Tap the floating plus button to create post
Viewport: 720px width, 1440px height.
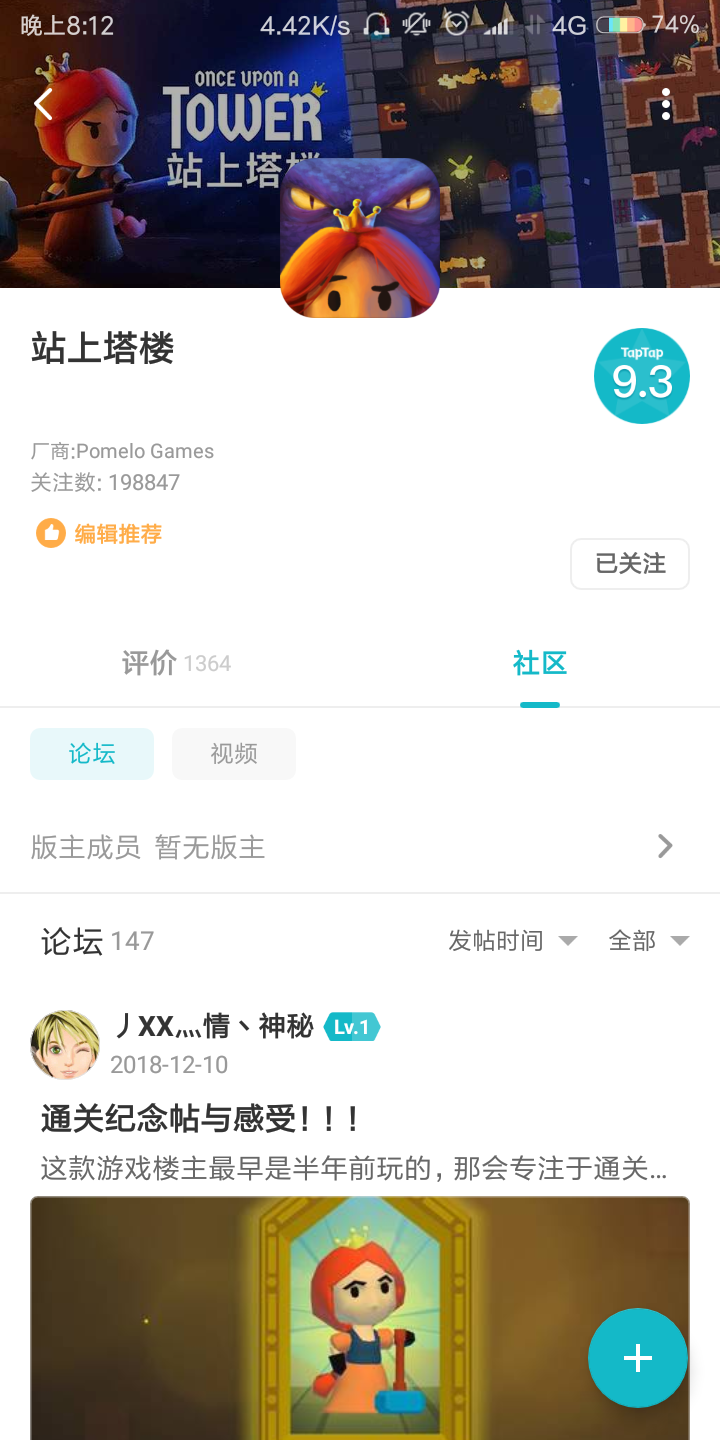click(637, 1357)
